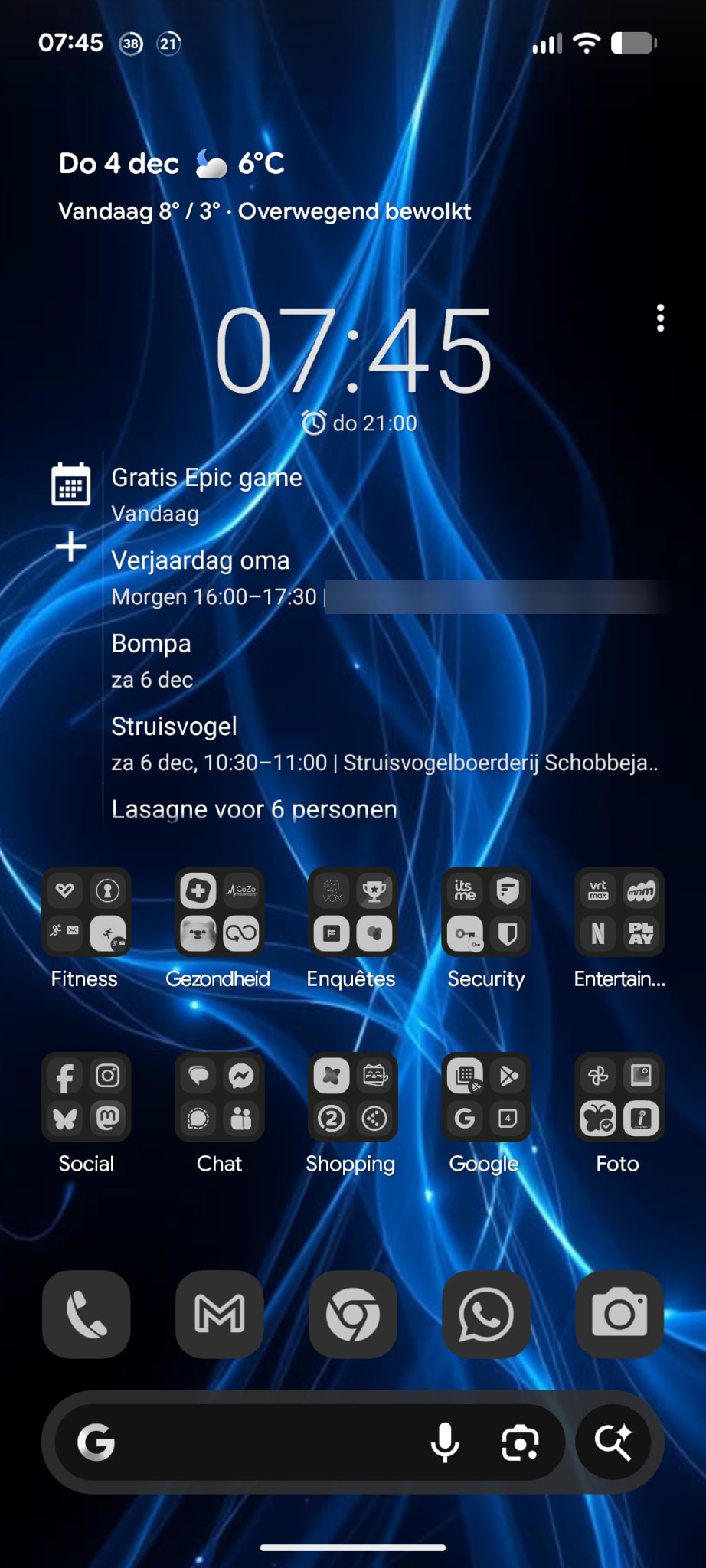Open the Shopping folder
Screen dimensions: 706x1568
pos(352,1097)
